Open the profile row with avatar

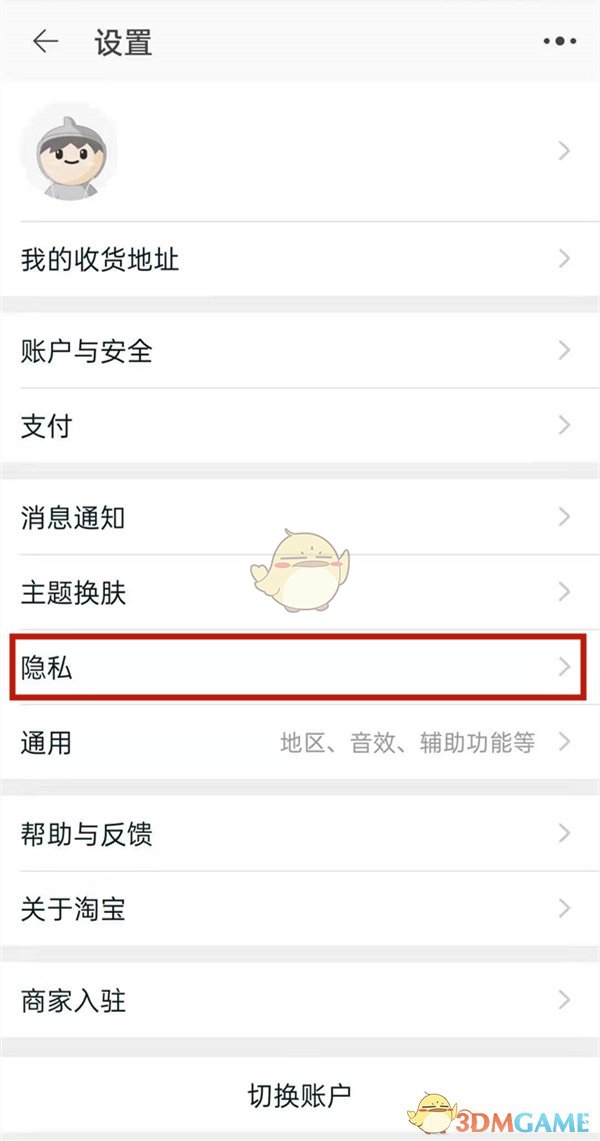tap(300, 151)
